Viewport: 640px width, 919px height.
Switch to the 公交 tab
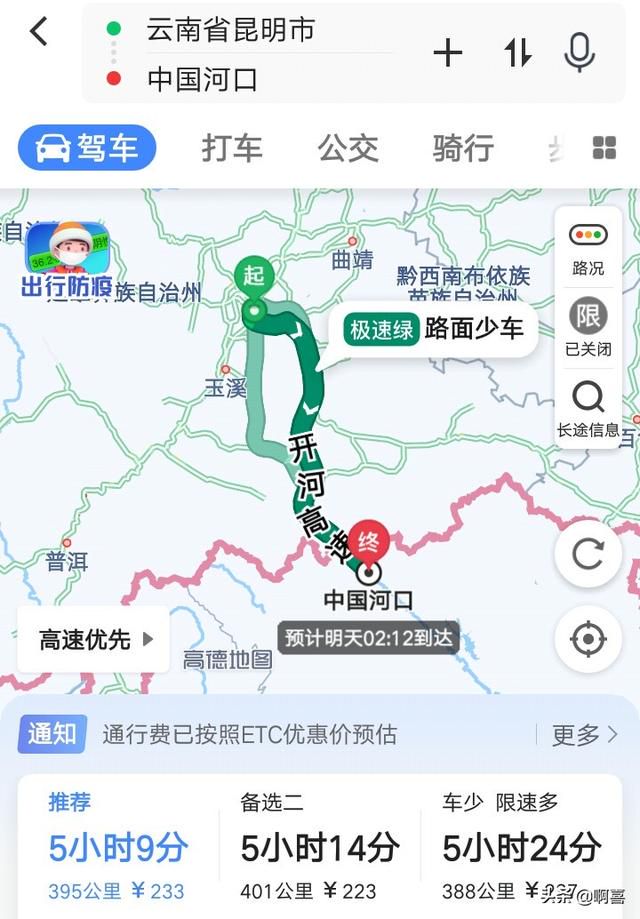[348, 149]
